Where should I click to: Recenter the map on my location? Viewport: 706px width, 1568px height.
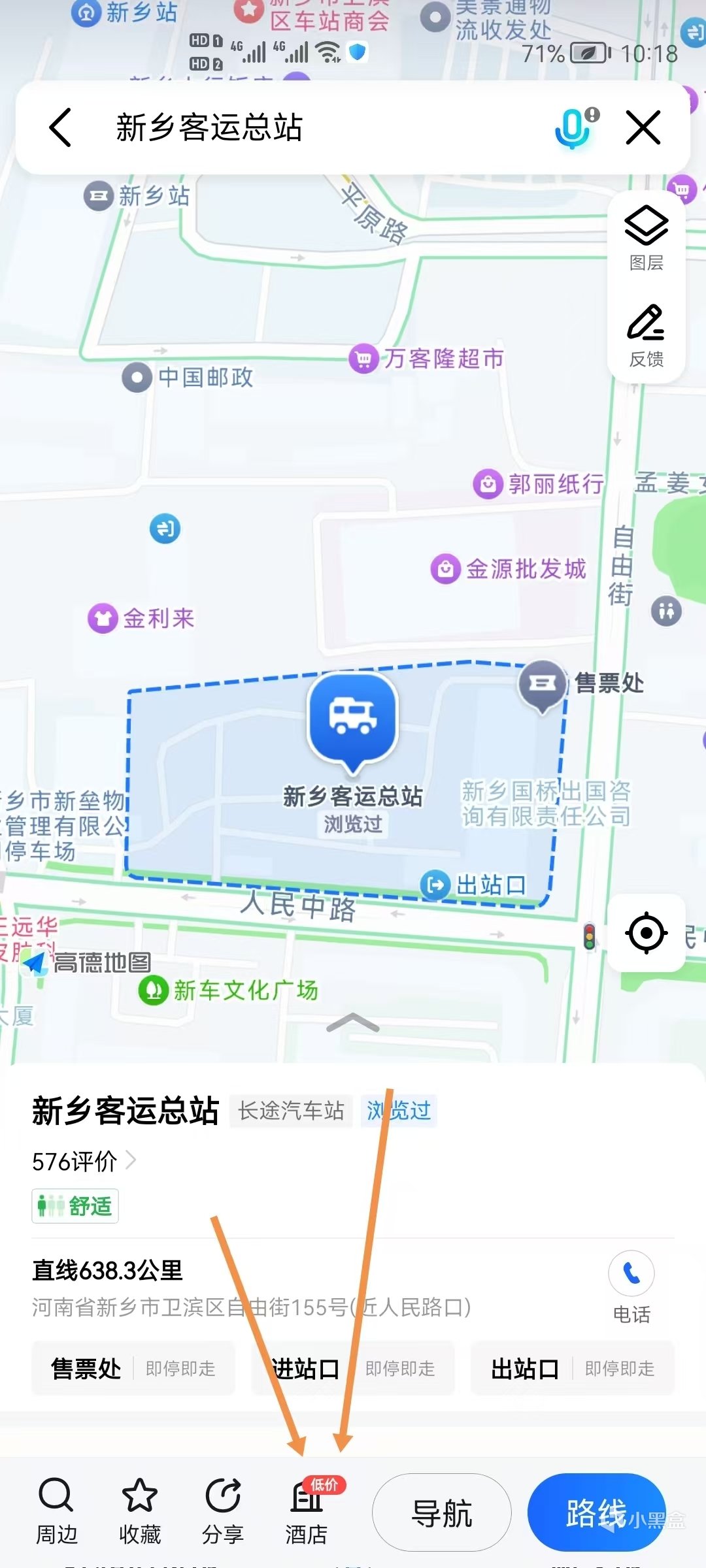tap(646, 933)
